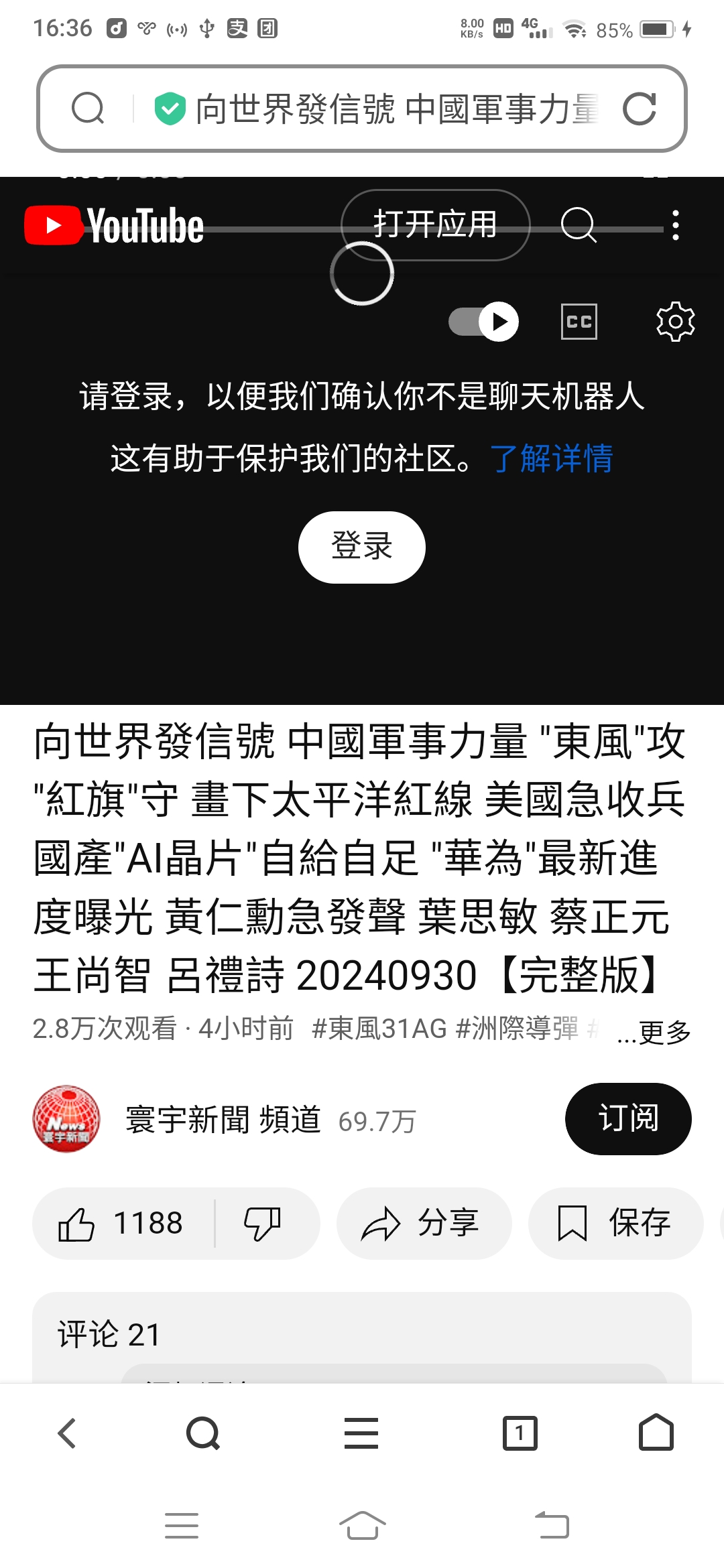The height and width of the screenshot is (1568, 724).
Task: Turn on closed captions
Action: (579, 322)
